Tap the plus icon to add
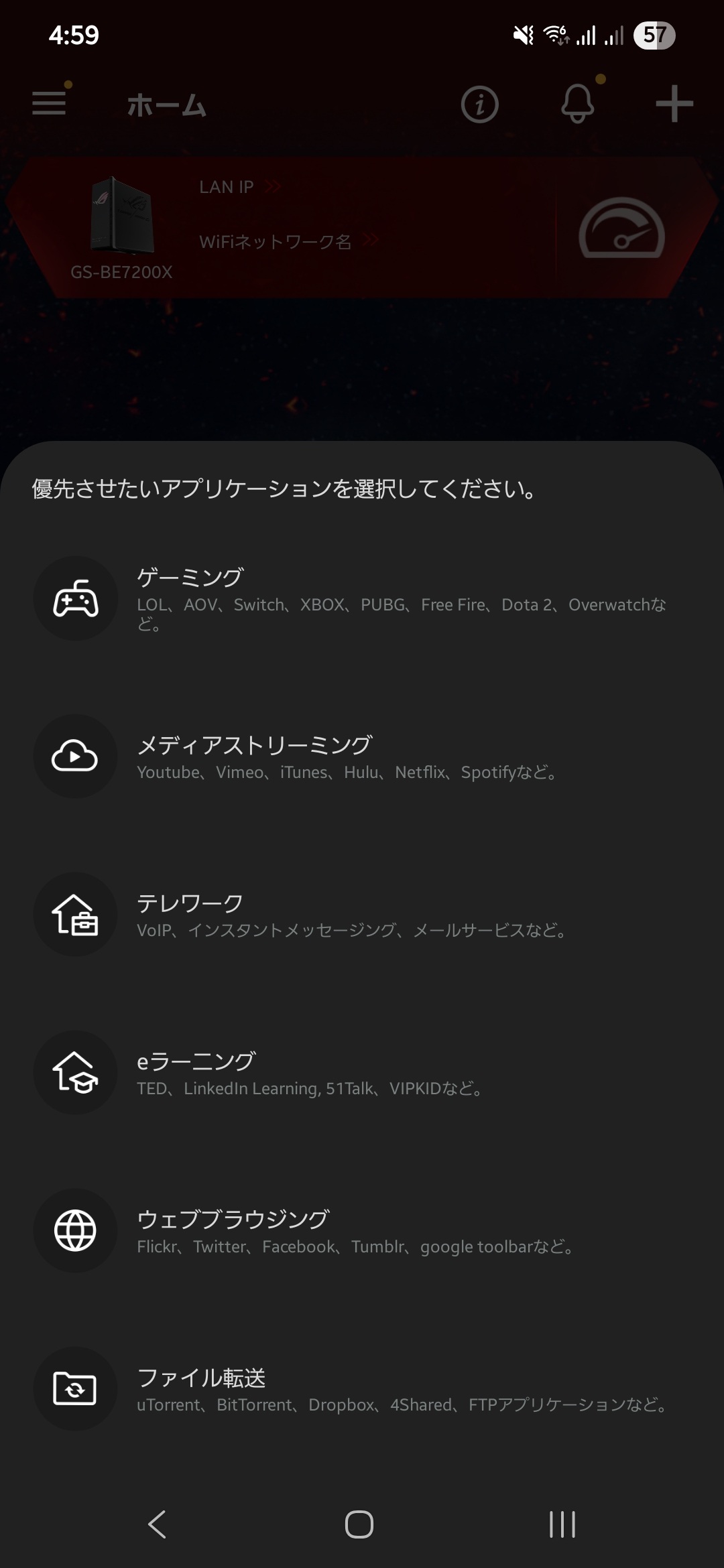Image resolution: width=724 pixels, height=1568 pixels. (674, 105)
